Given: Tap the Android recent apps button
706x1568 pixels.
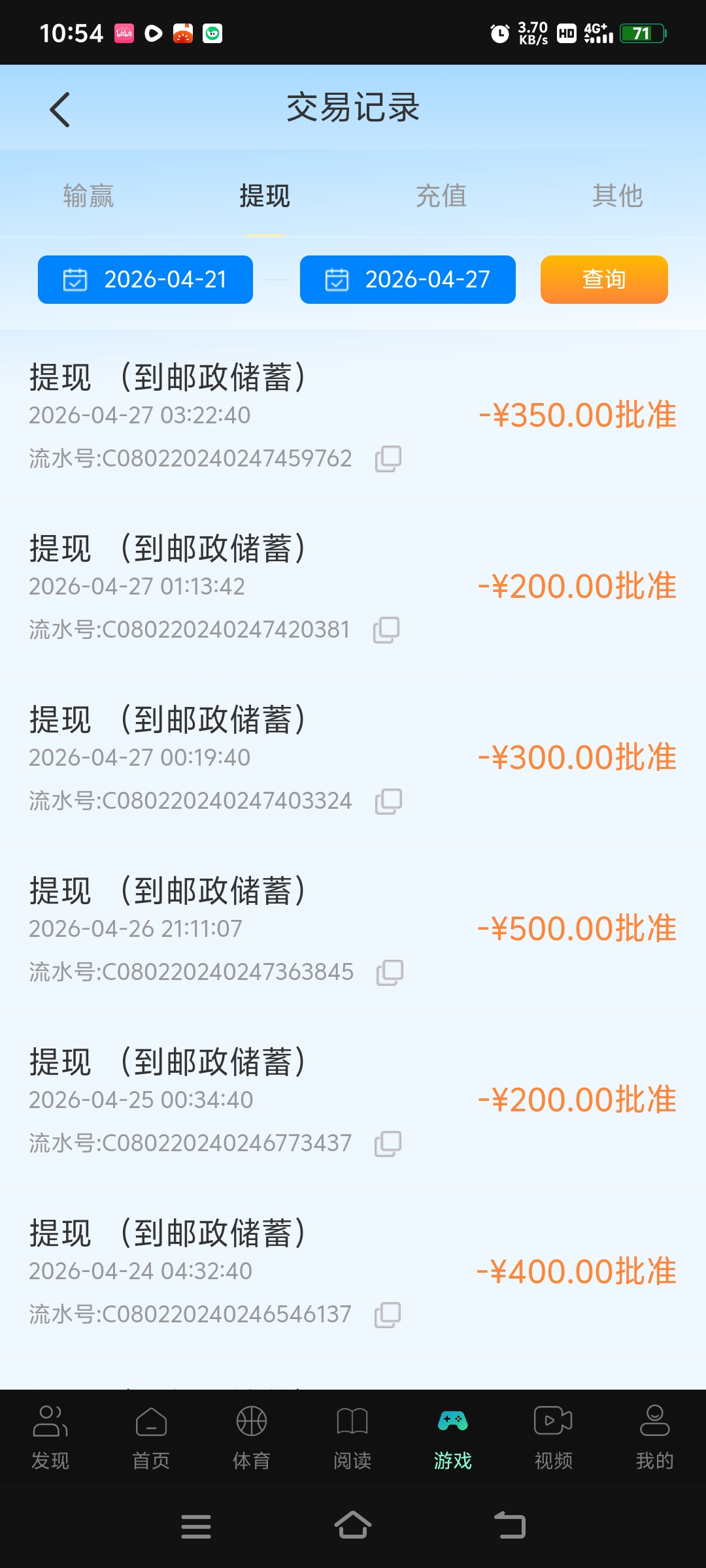Looking at the screenshot, I should 195,1526.
